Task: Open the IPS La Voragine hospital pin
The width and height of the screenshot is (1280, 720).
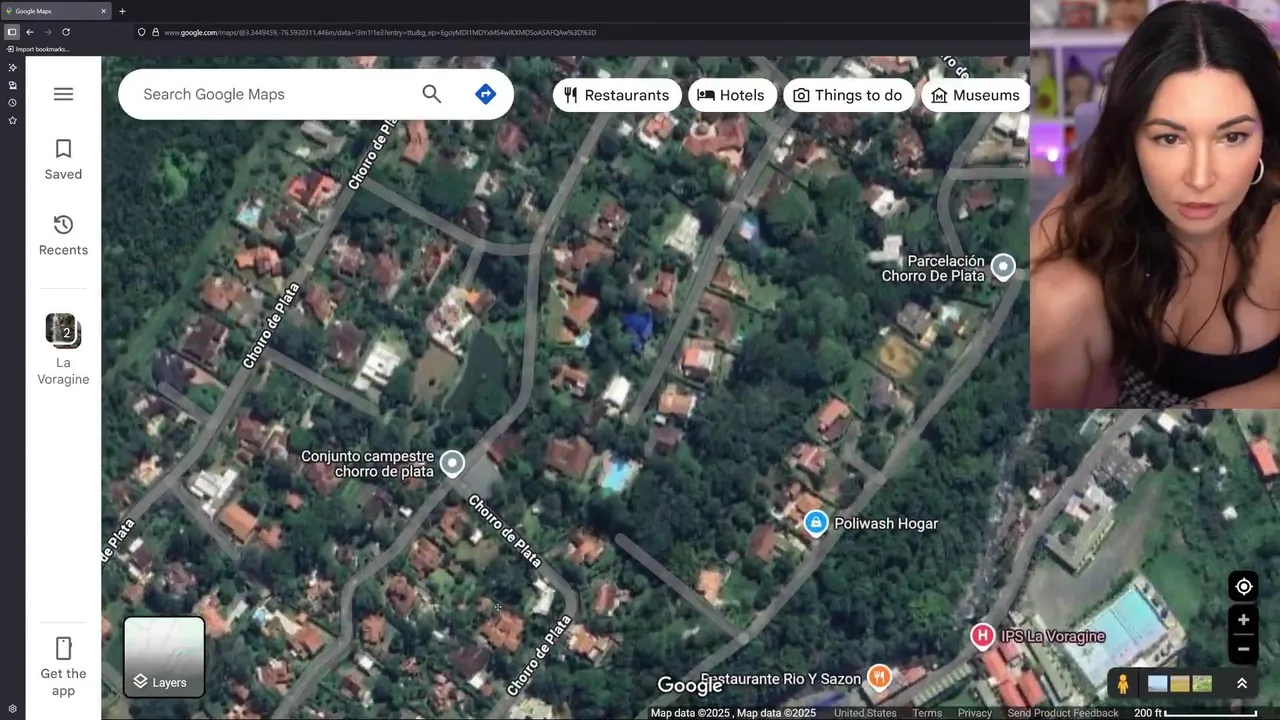Action: coord(982,636)
